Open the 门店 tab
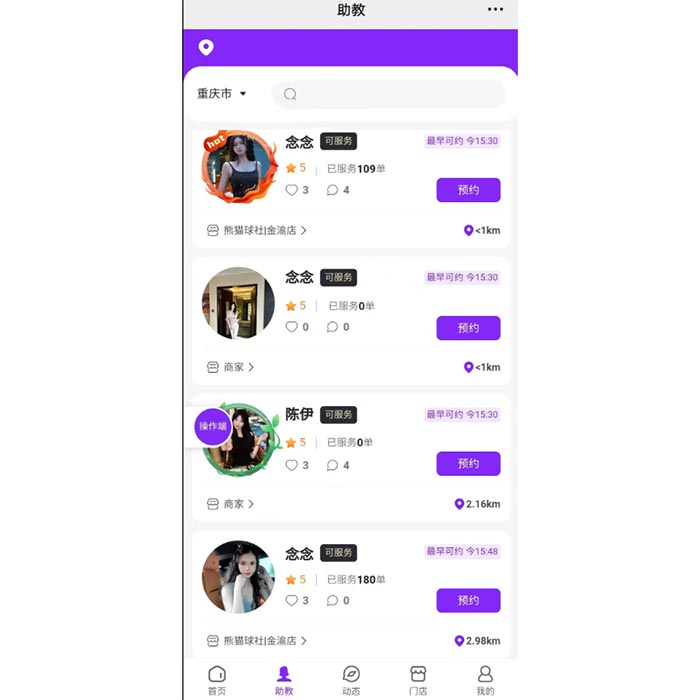Screen dimensions: 700x700 click(418, 680)
